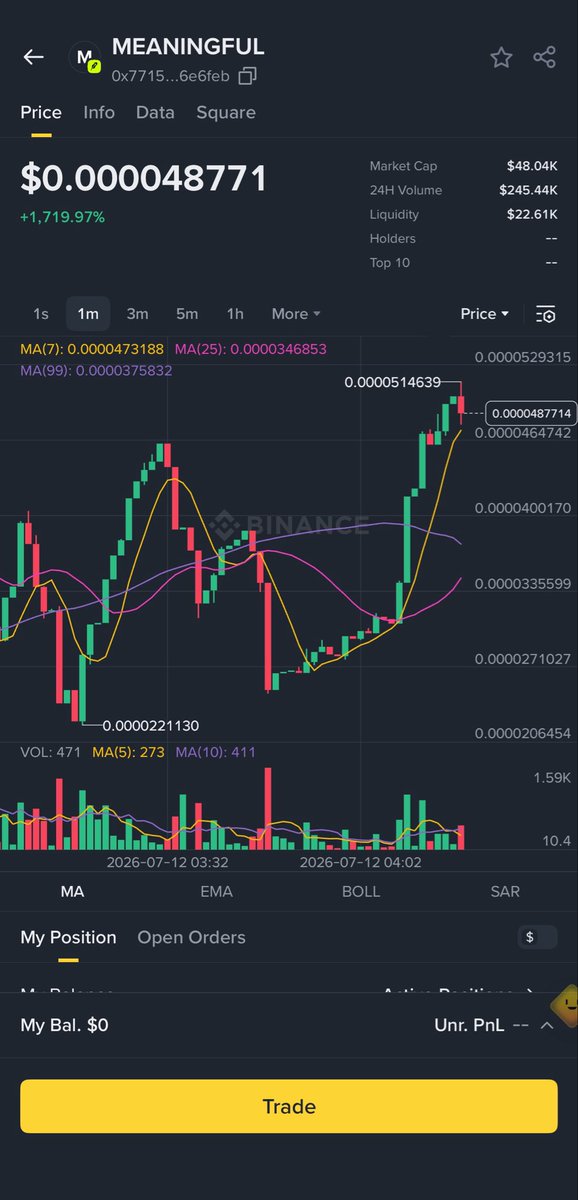Screen dimensions: 578x1200
Task: Switch to the Info tab
Action: coord(99,112)
